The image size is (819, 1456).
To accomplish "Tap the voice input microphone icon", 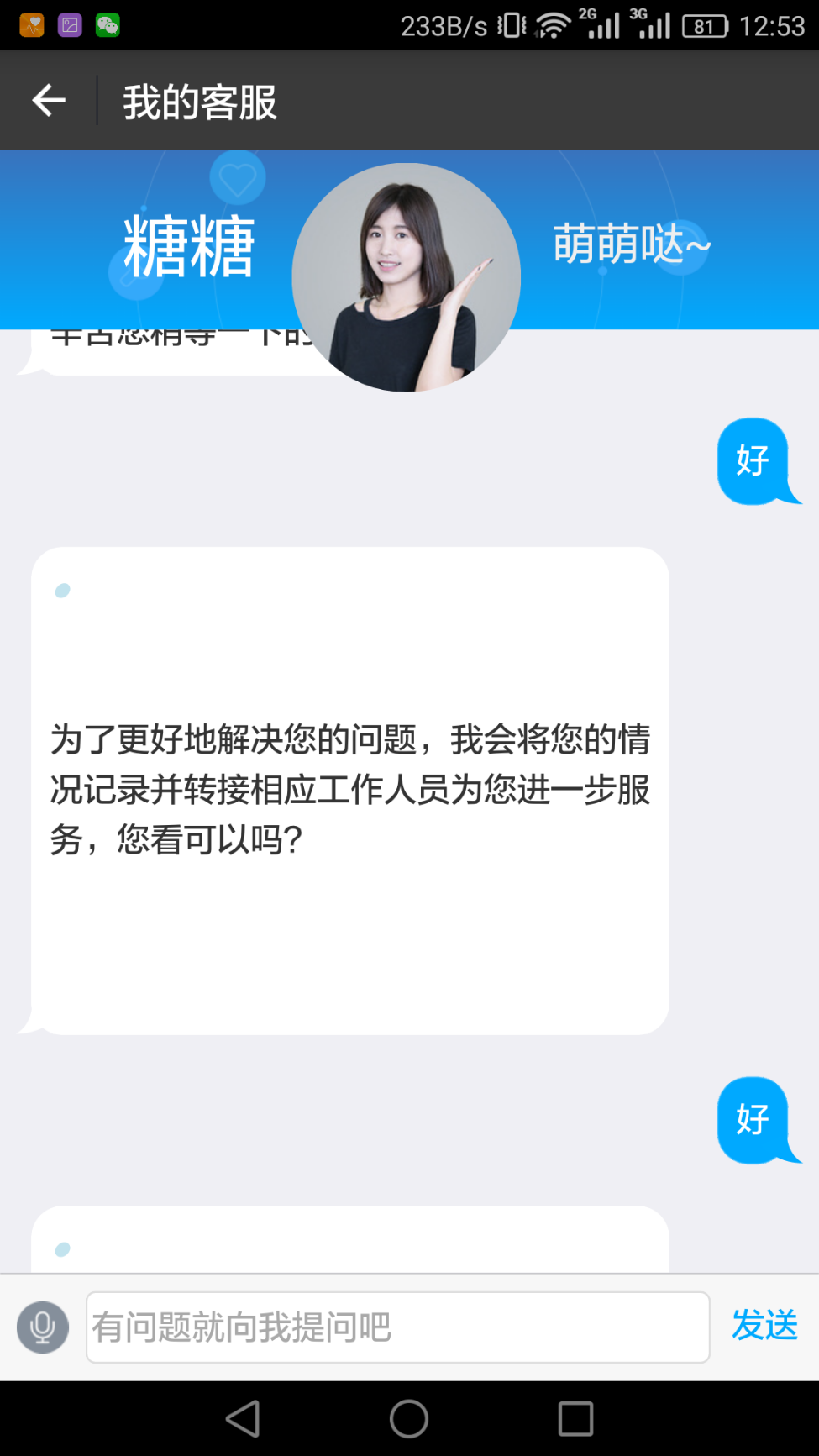I will [41, 1327].
